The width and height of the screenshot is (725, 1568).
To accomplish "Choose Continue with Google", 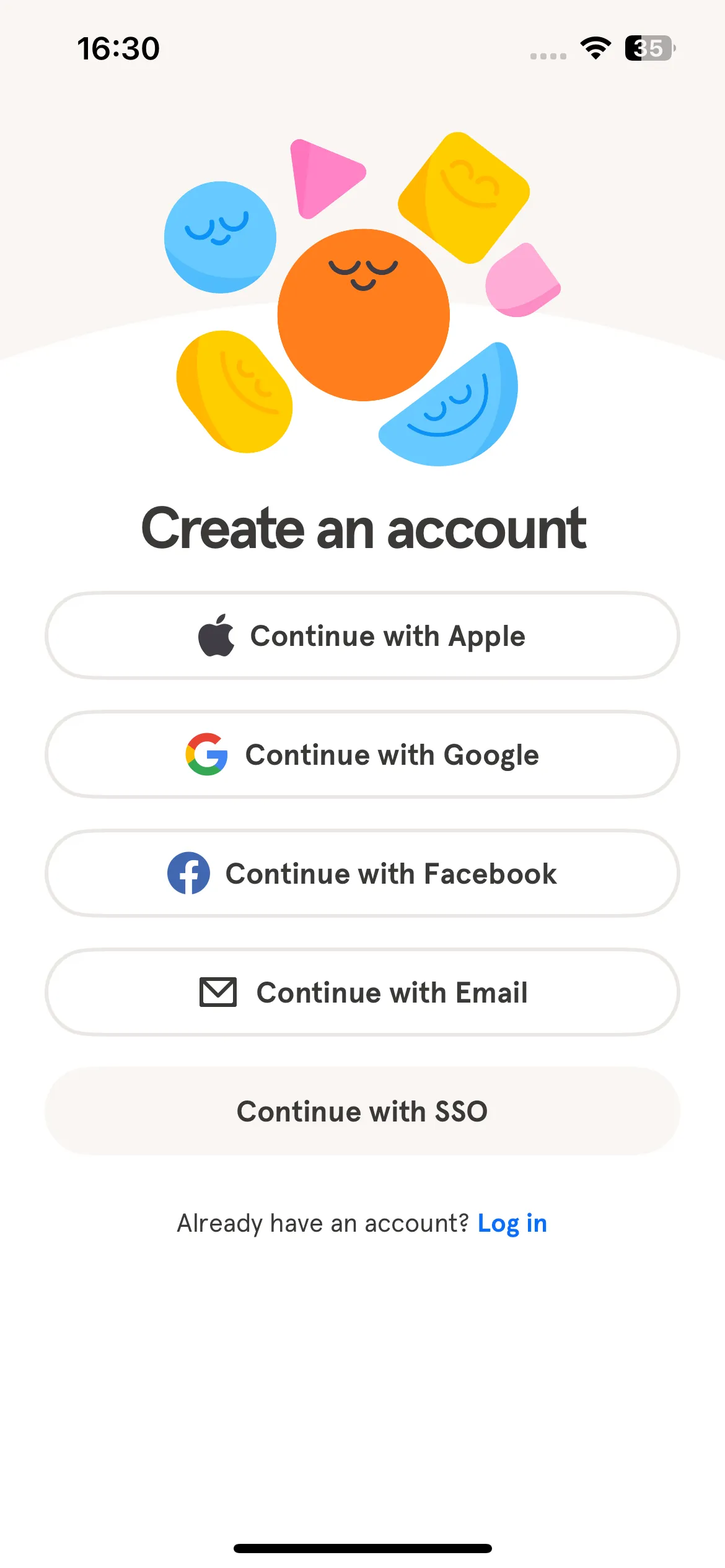I will [x=362, y=754].
